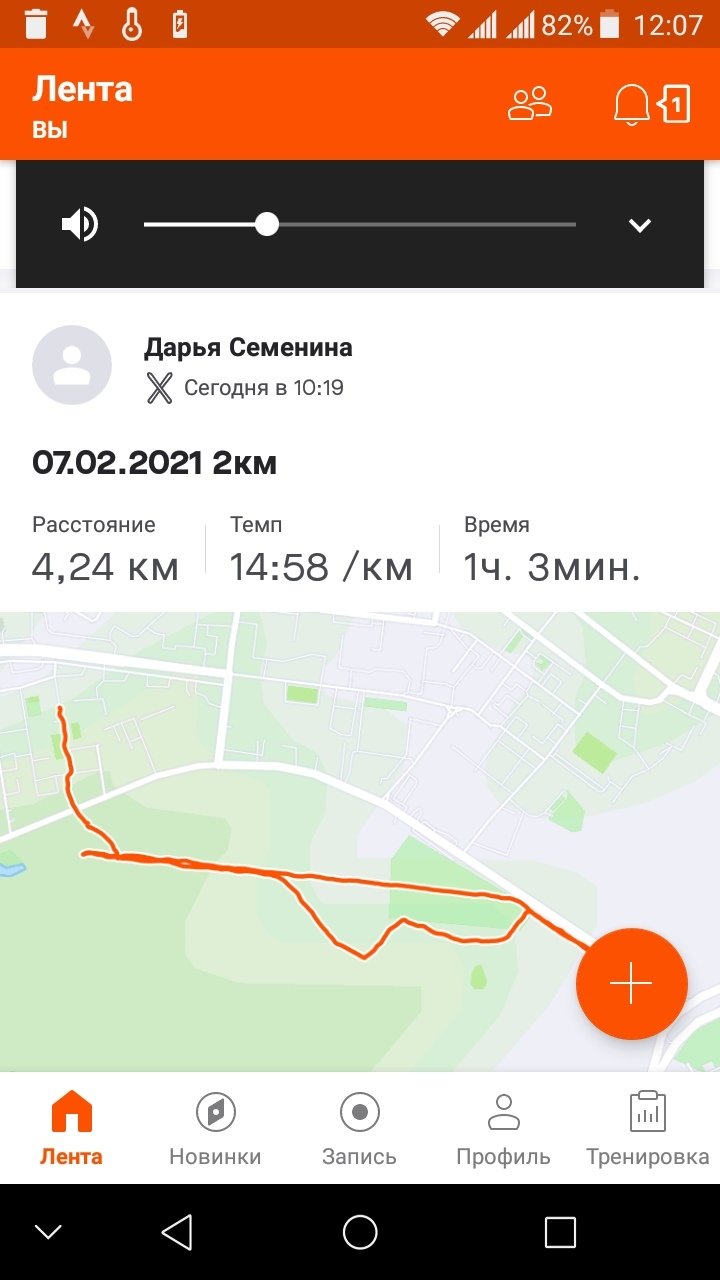Switch to the Лента tab
This screenshot has height=1280, width=720.
pyautogui.click(x=71, y=1130)
